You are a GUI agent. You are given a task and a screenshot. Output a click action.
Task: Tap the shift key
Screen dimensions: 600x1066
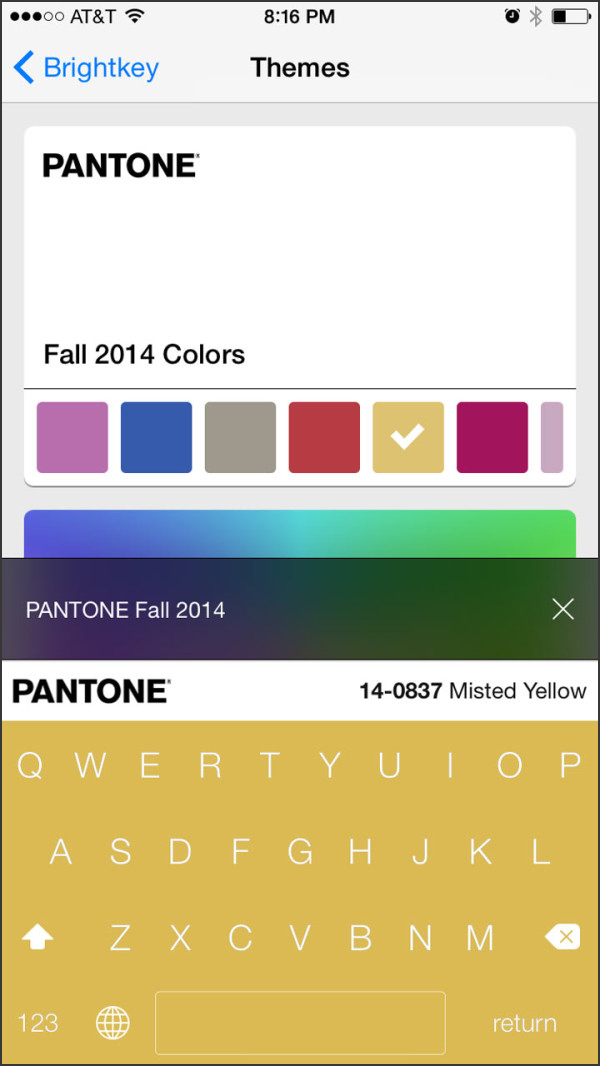[x=37, y=937]
